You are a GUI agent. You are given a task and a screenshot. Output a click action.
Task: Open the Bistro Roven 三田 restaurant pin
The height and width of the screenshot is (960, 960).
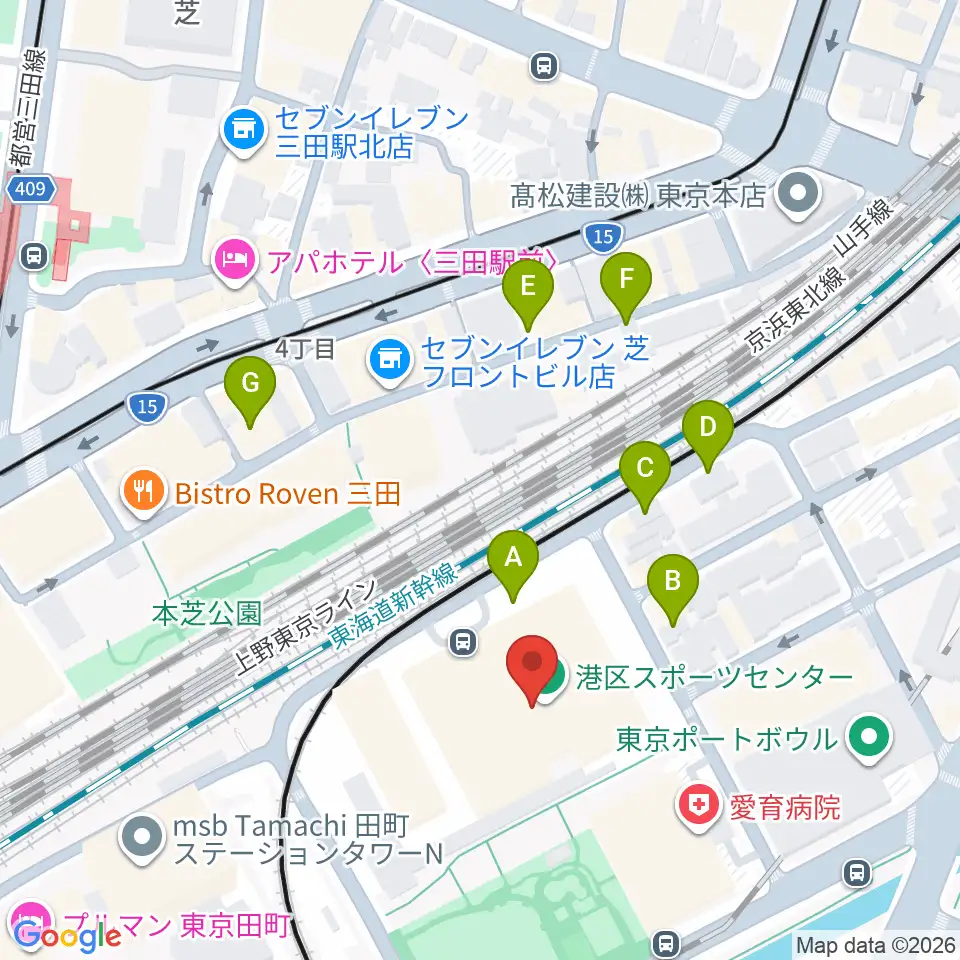[144, 492]
